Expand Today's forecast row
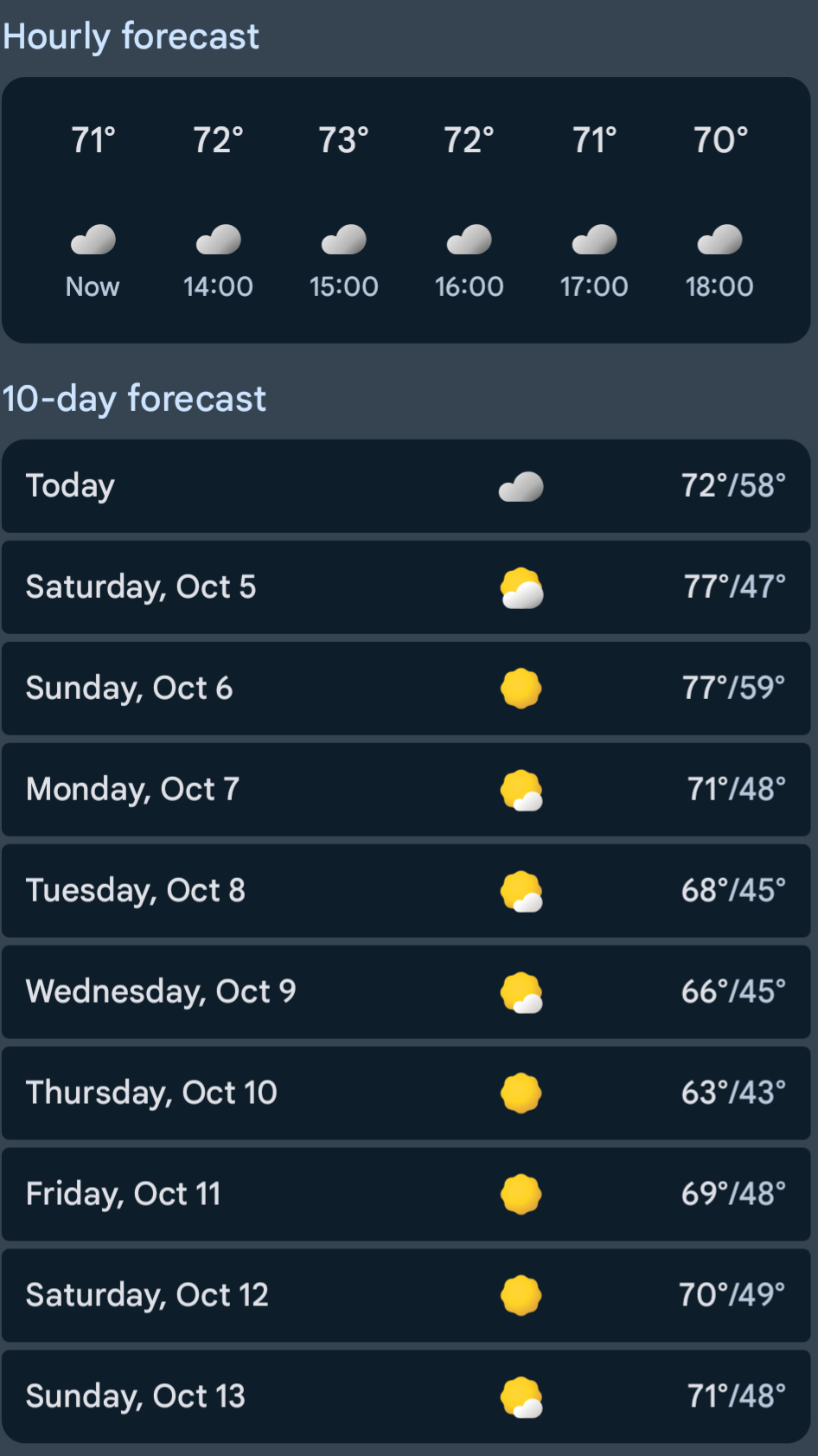This screenshot has width=818, height=1456. (406, 486)
